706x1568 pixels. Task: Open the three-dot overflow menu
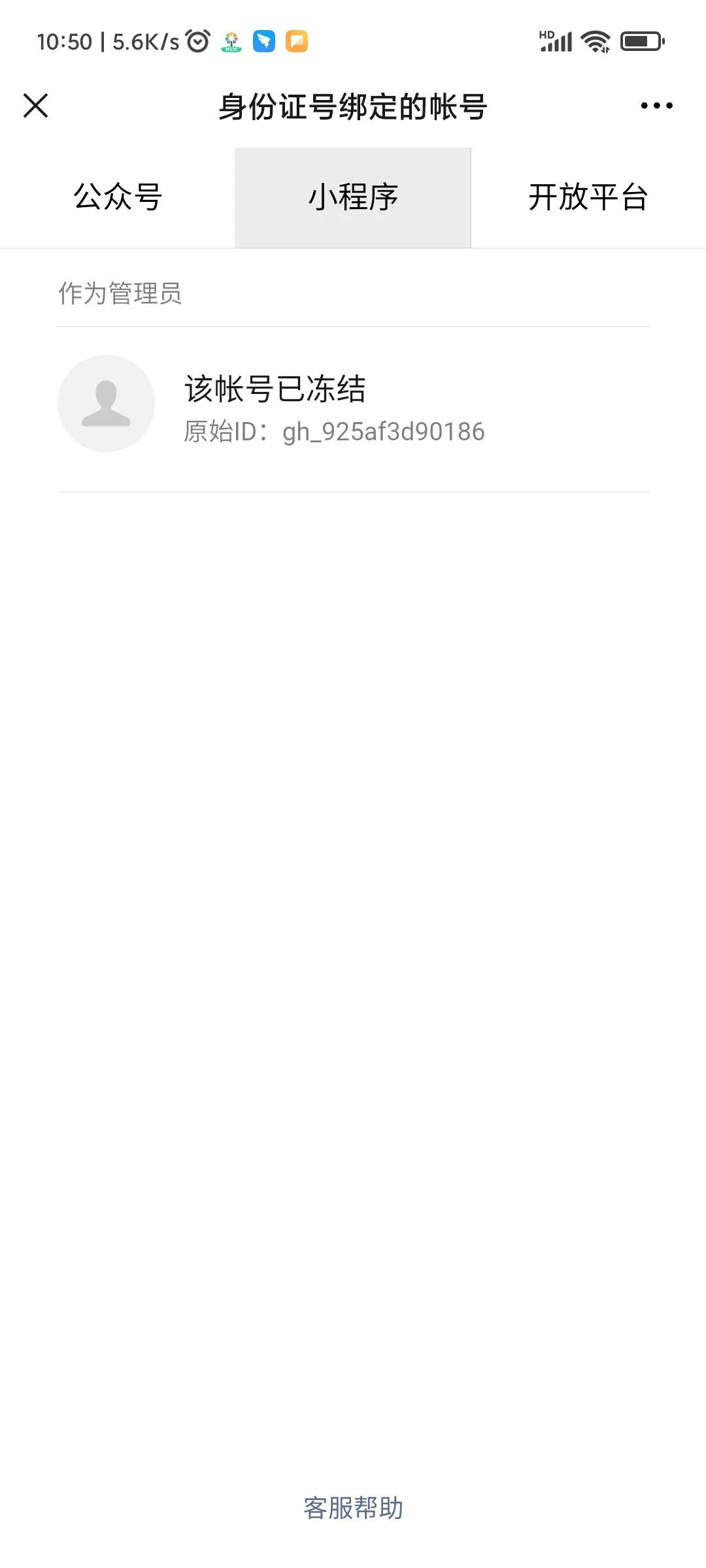coord(656,105)
